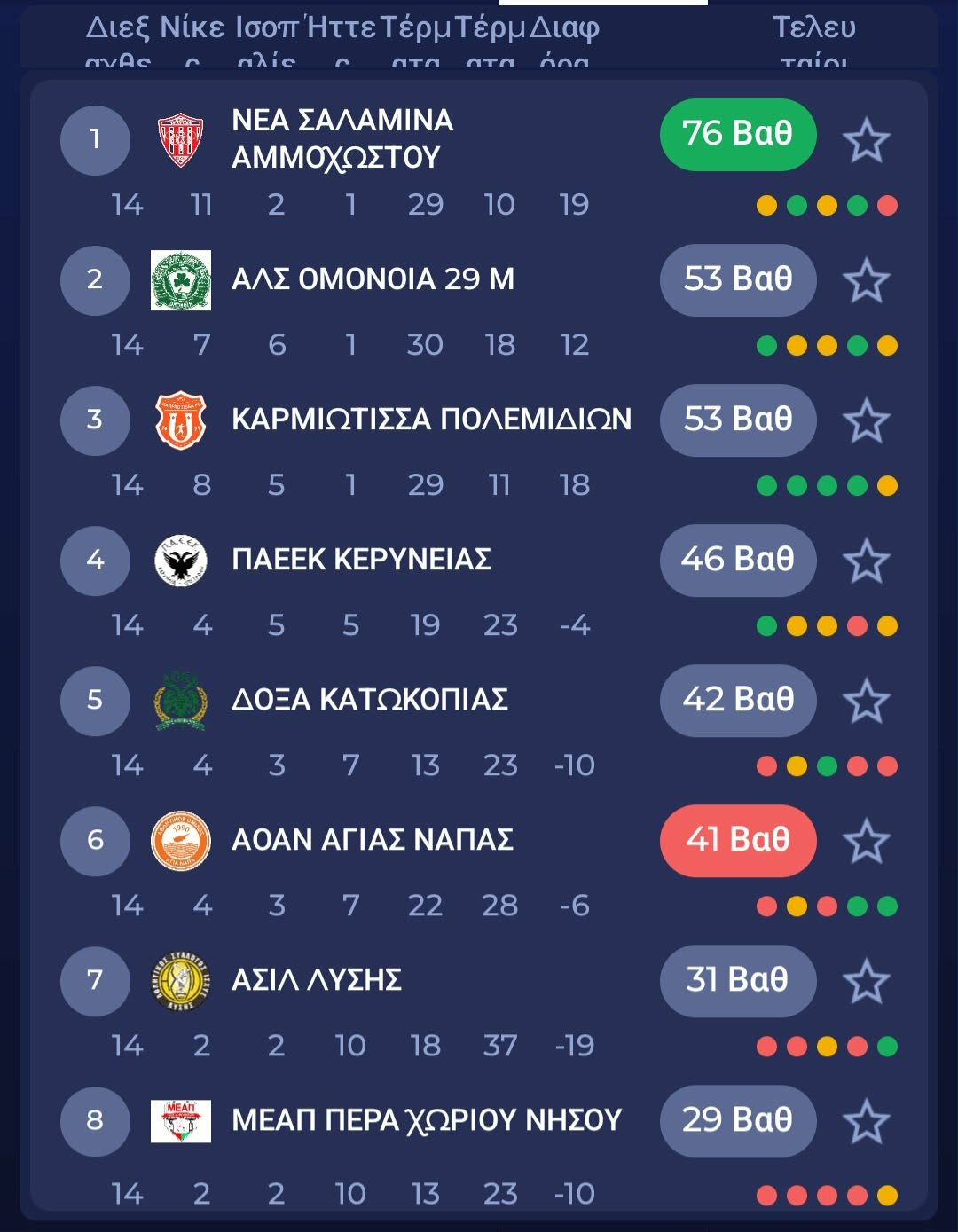Star ΑΛΣ ΟΜΟΝΟΙΑ 29 Μ as favorite

[x=866, y=281]
